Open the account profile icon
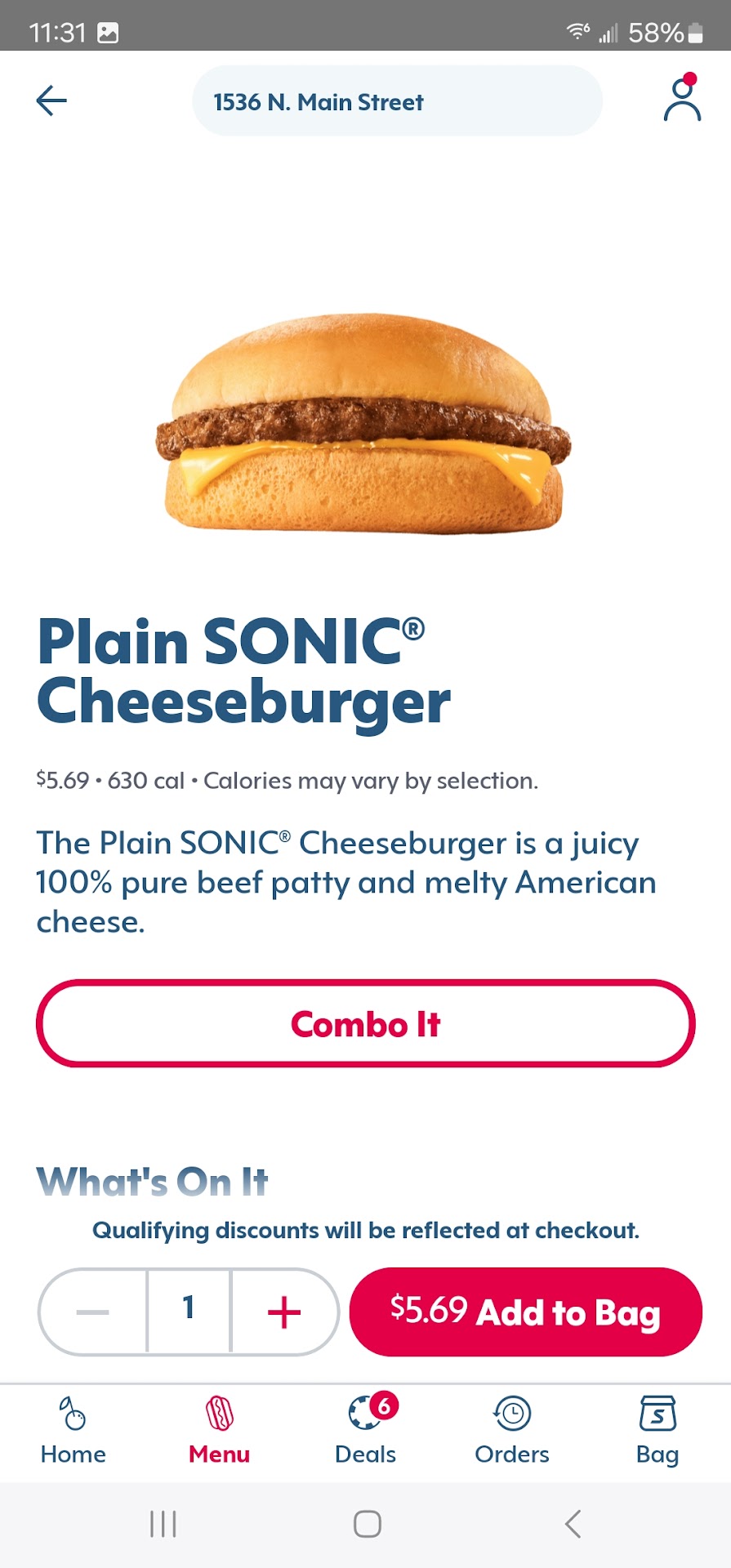The width and height of the screenshot is (731, 1568). tap(682, 100)
